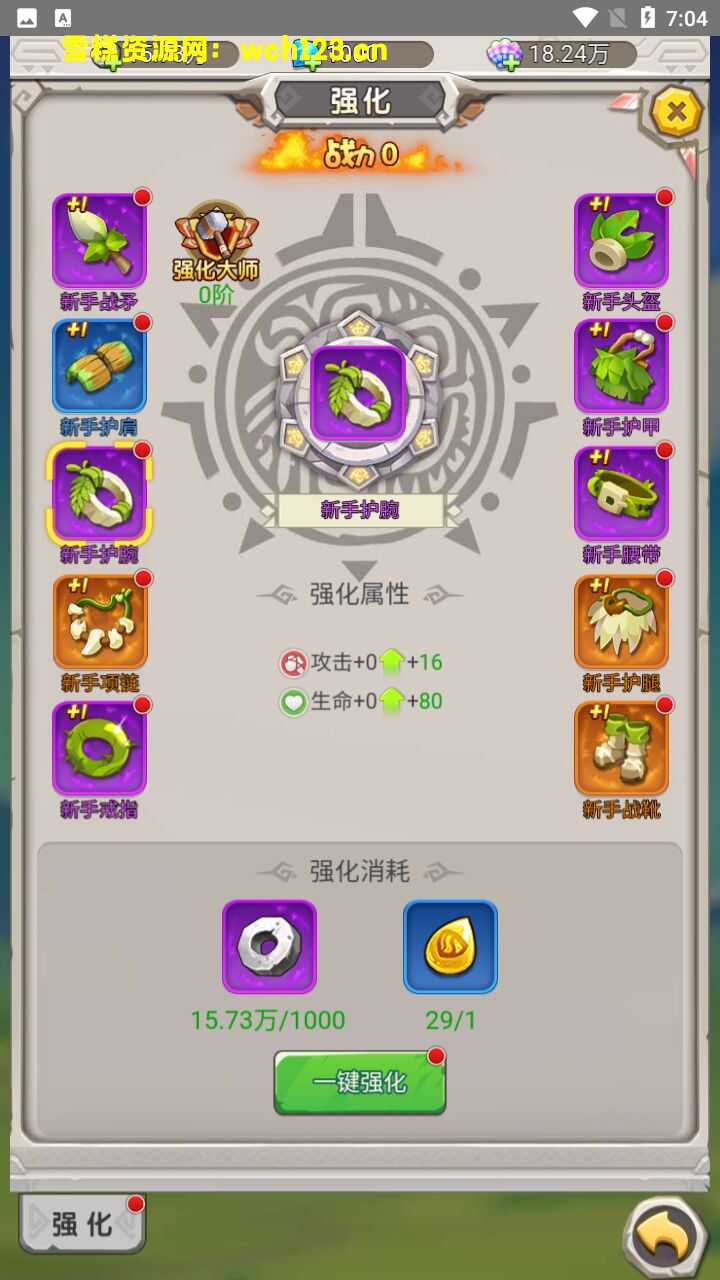Select the 新手护肩 equipment slot
Viewport: 720px width, 1280px height.
[99, 367]
